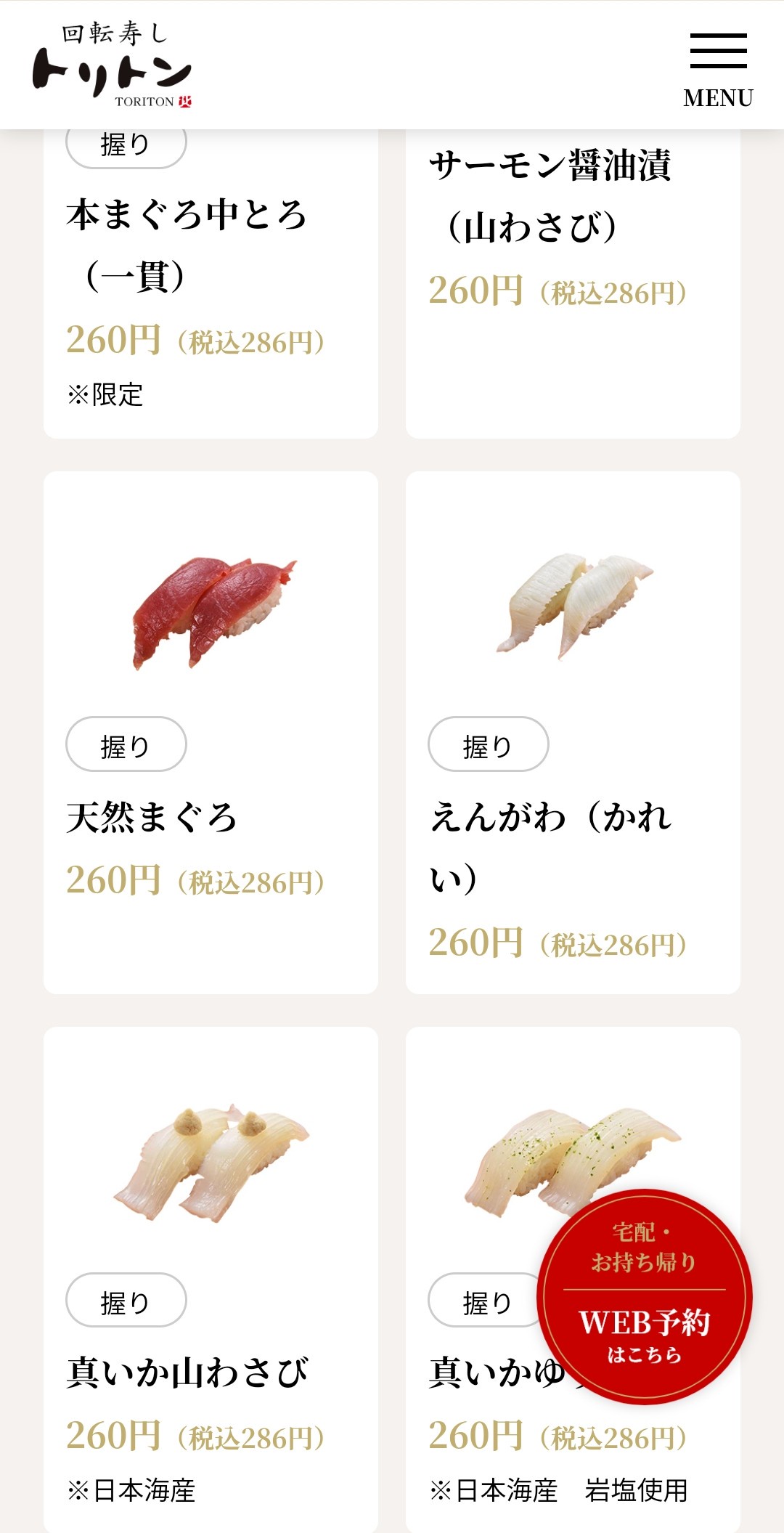The image size is (784, 1533).
Task: Select the 真いか山わさび item card
Action: click(x=211, y=1278)
